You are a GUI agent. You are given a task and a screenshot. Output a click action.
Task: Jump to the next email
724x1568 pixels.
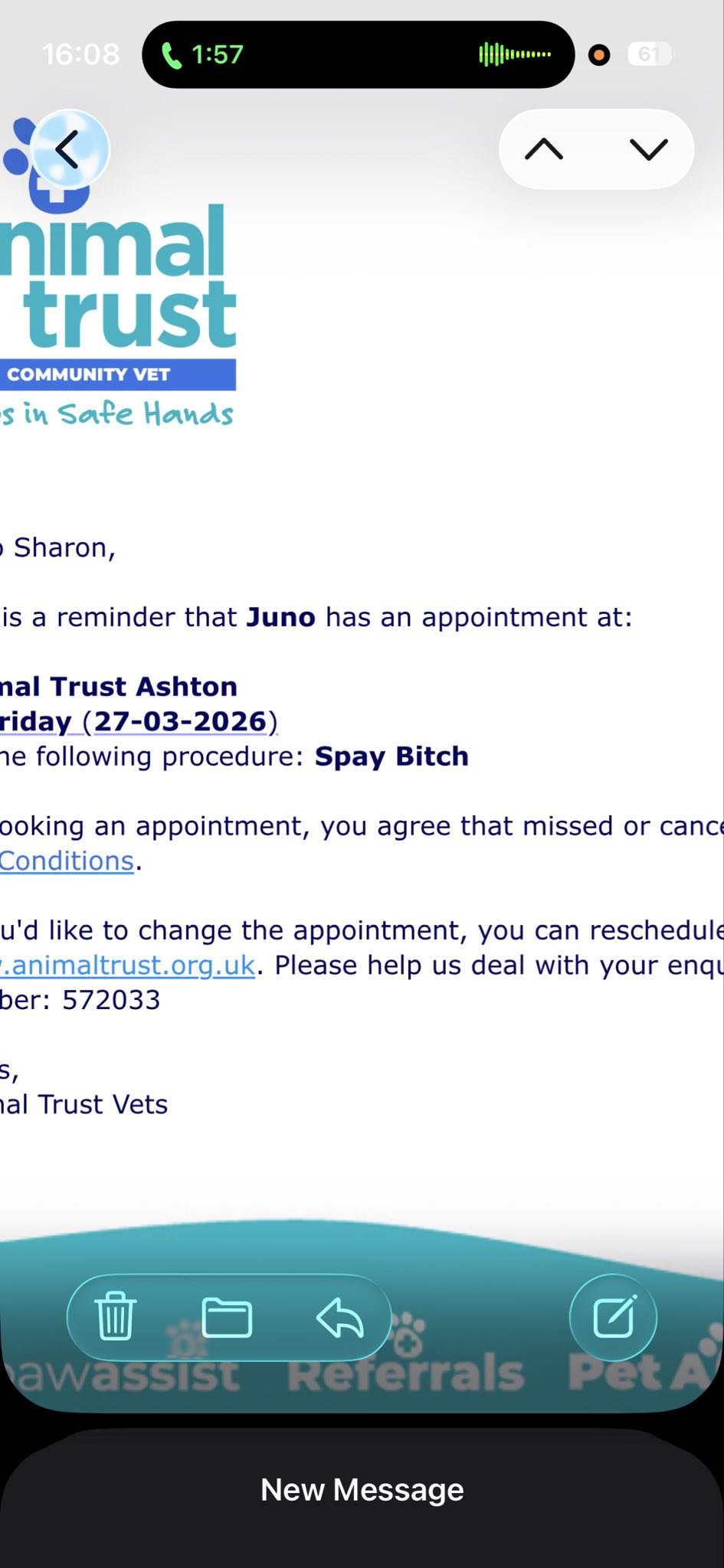coord(648,149)
